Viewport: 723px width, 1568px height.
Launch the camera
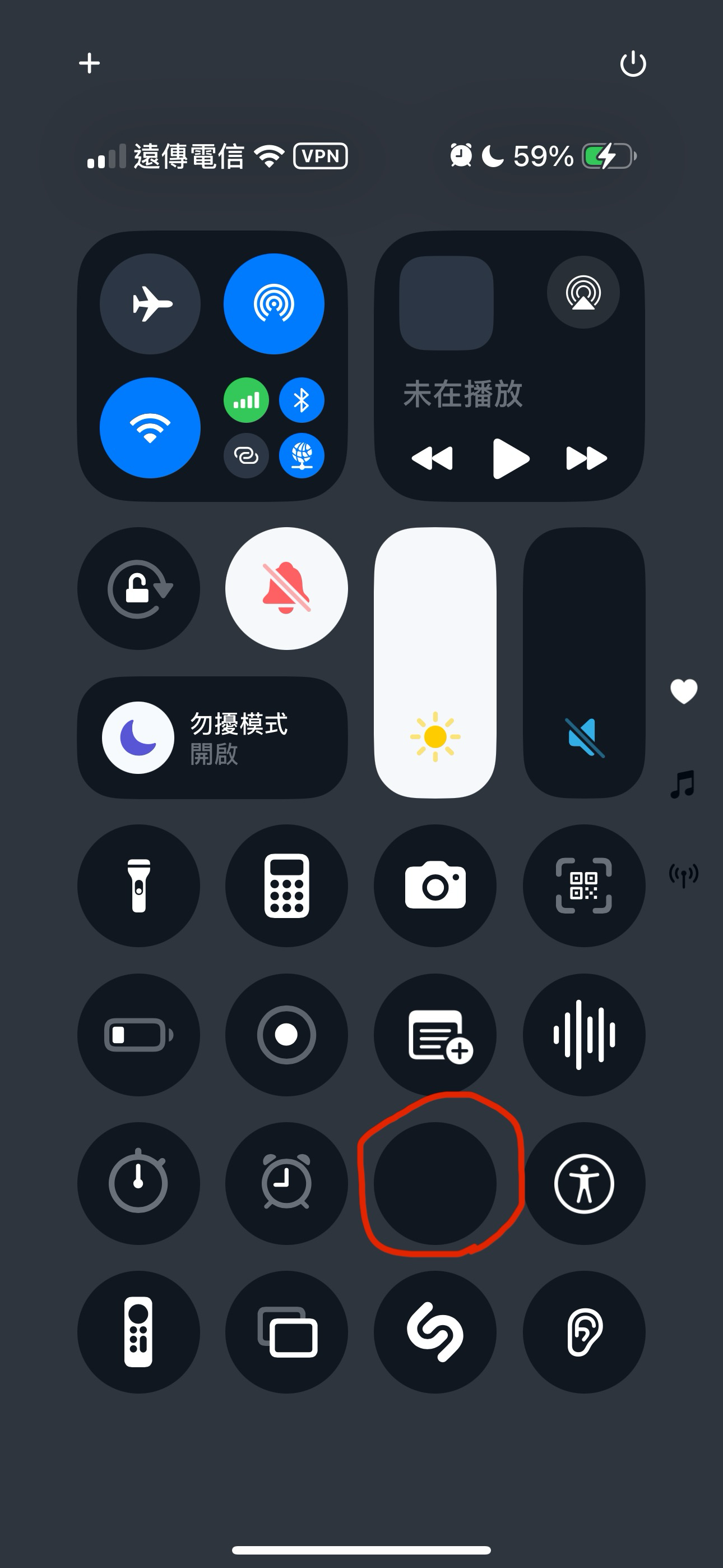[435, 886]
